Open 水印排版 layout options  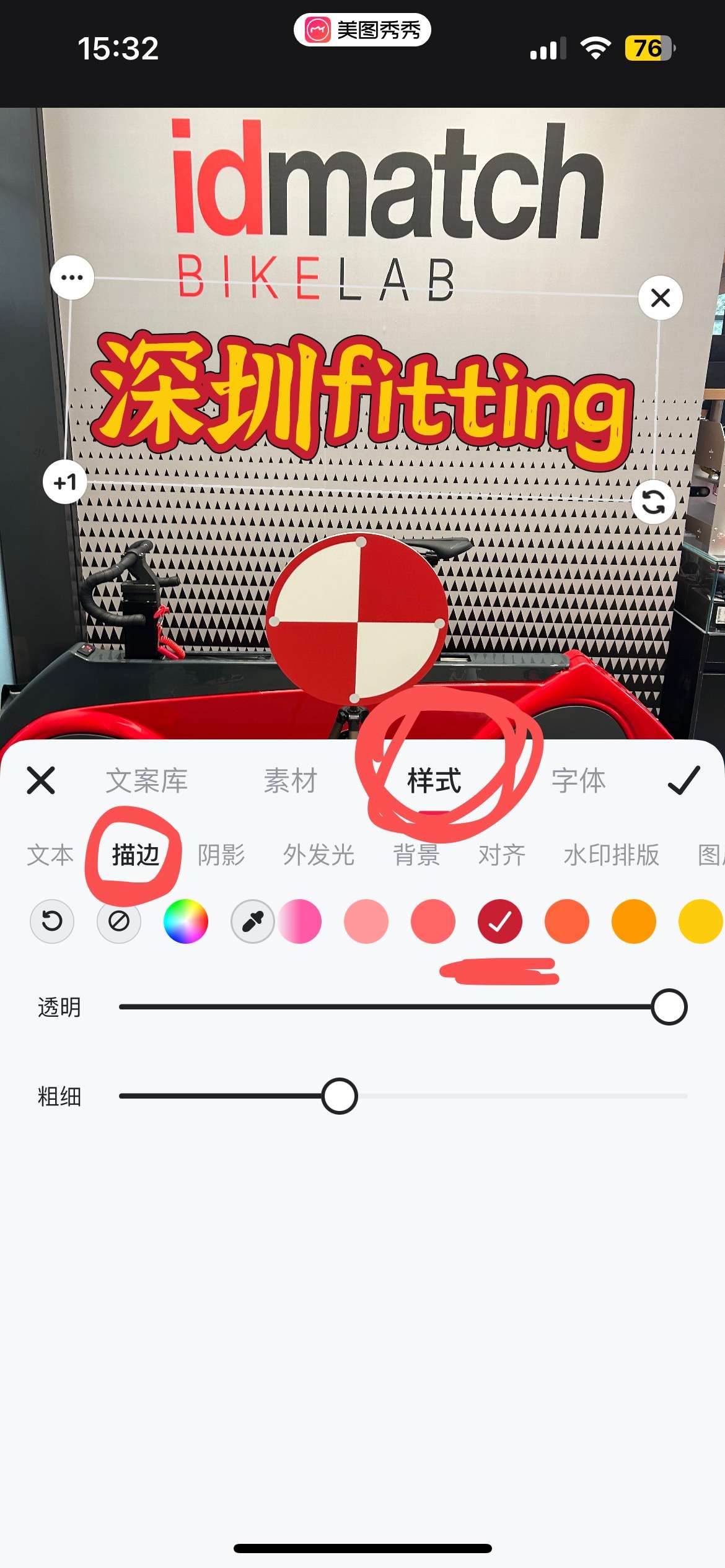[611, 855]
